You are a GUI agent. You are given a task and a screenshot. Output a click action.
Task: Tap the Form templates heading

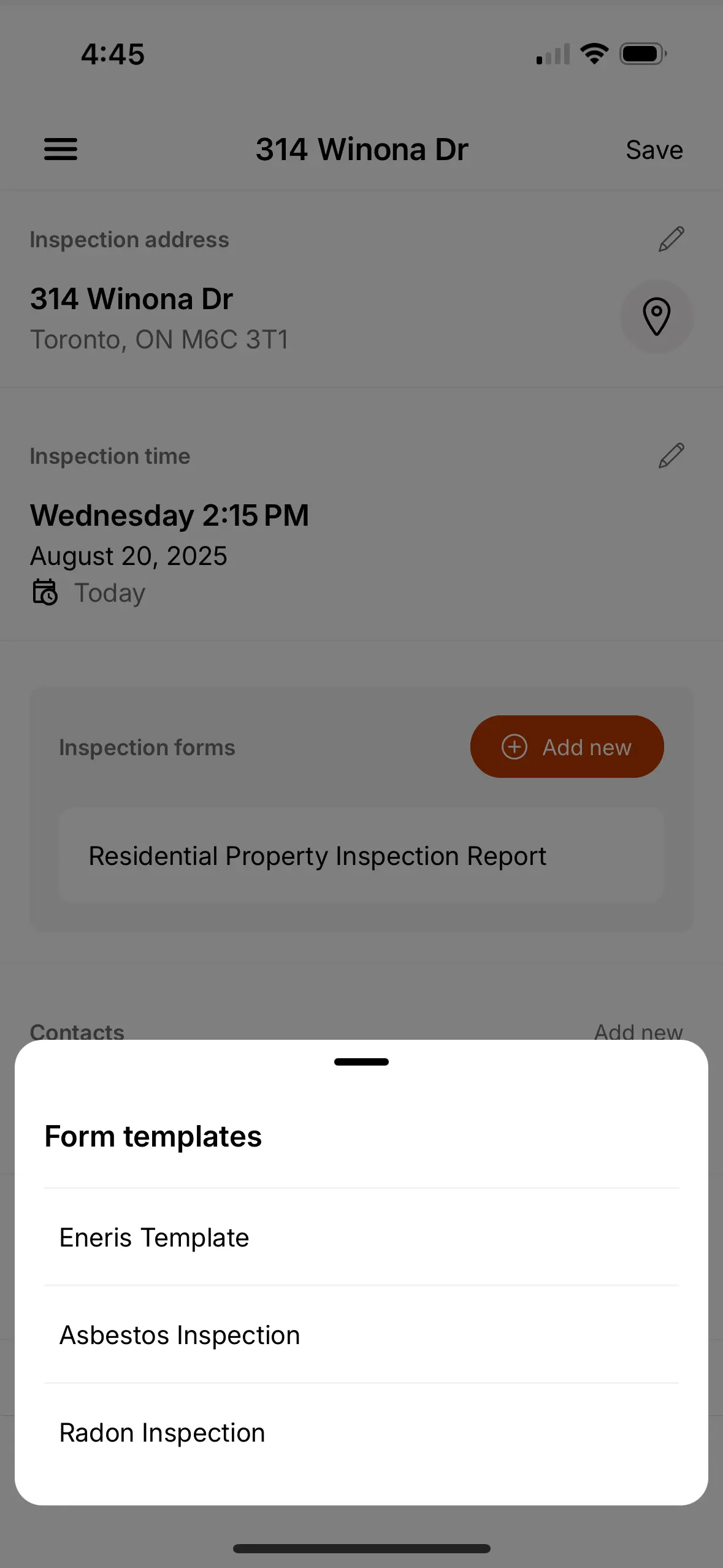point(153,1136)
